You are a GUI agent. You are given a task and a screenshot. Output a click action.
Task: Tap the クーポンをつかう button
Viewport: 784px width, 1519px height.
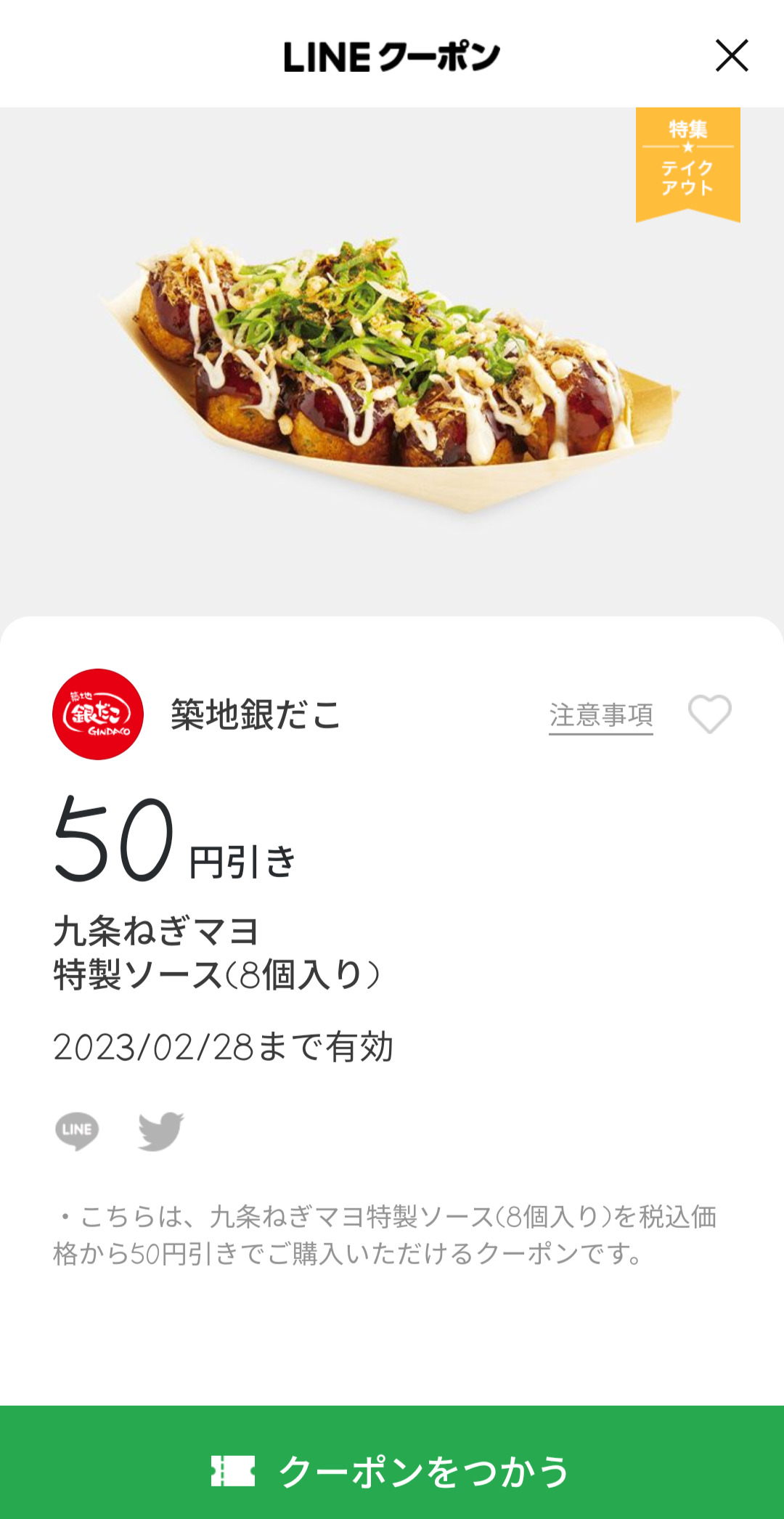click(x=392, y=1470)
